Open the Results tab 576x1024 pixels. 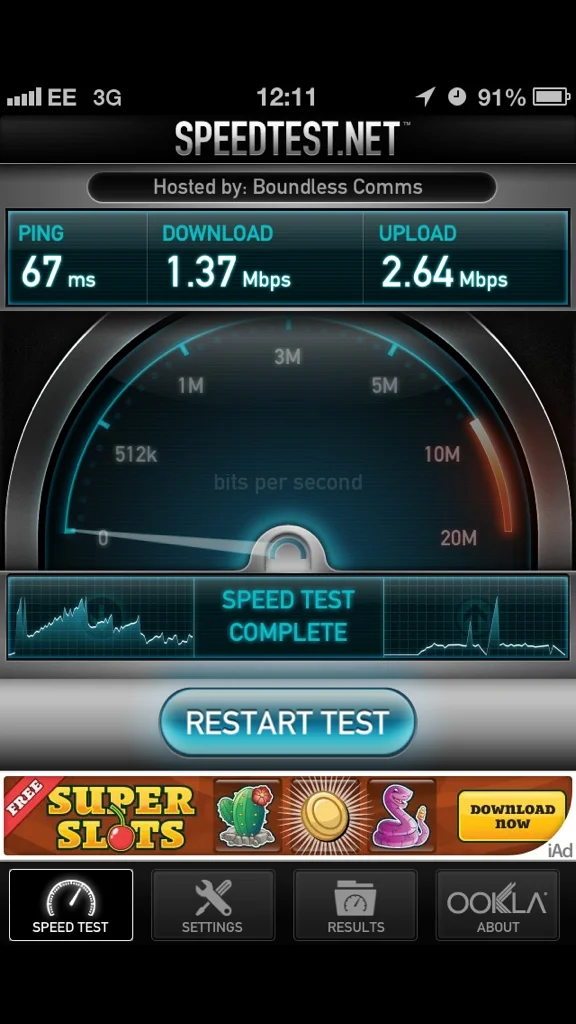coord(355,905)
